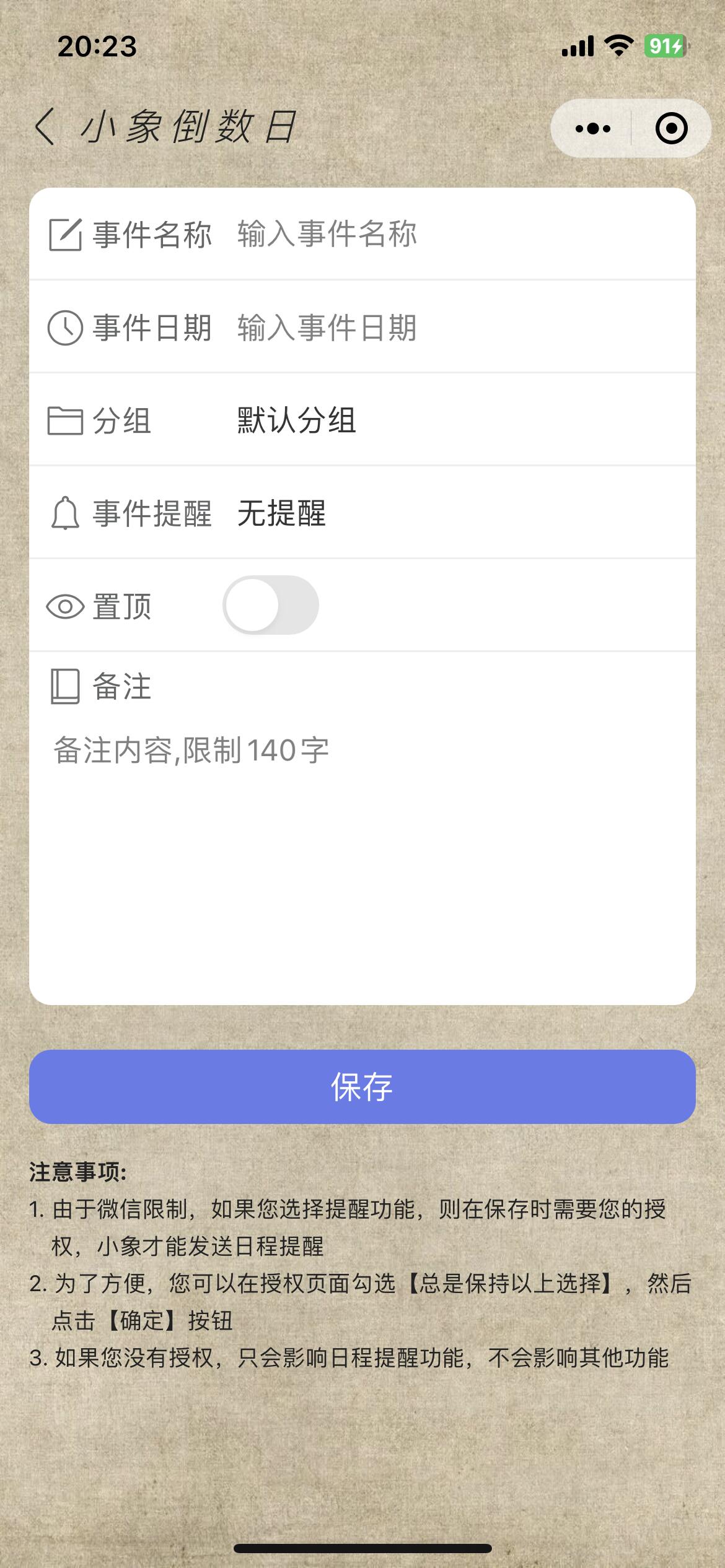Open the 事件日期 date picker
725x1568 pixels.
click(434, 327)
